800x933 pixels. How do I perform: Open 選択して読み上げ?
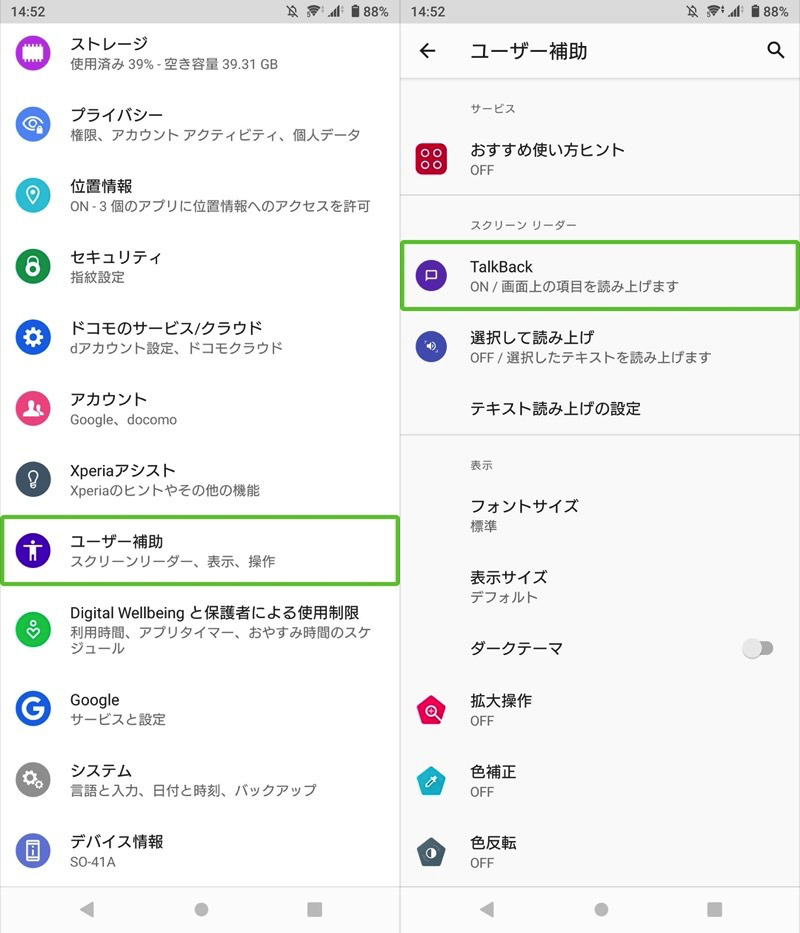600,346
